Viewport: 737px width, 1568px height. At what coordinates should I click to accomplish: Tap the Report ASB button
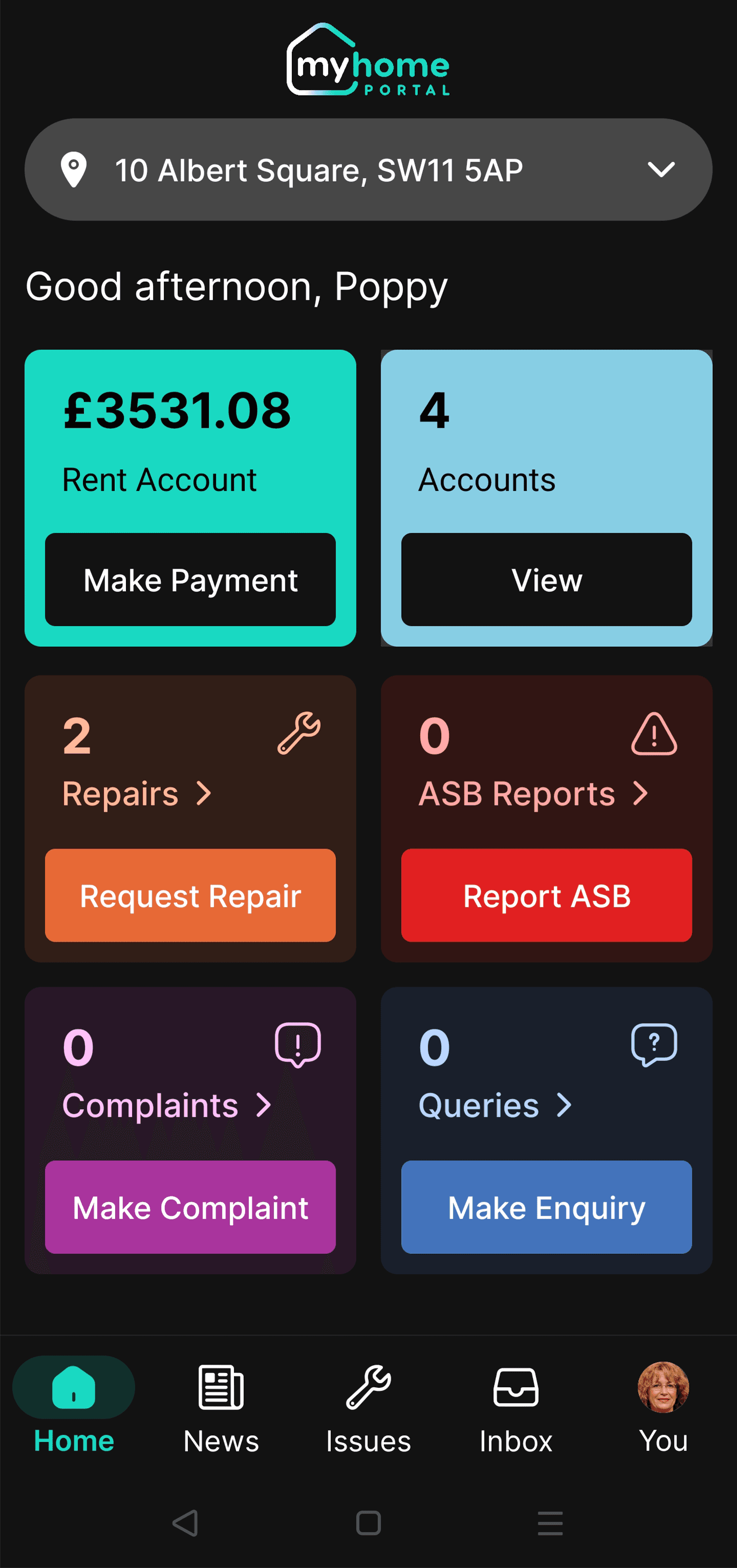(546, 896)
